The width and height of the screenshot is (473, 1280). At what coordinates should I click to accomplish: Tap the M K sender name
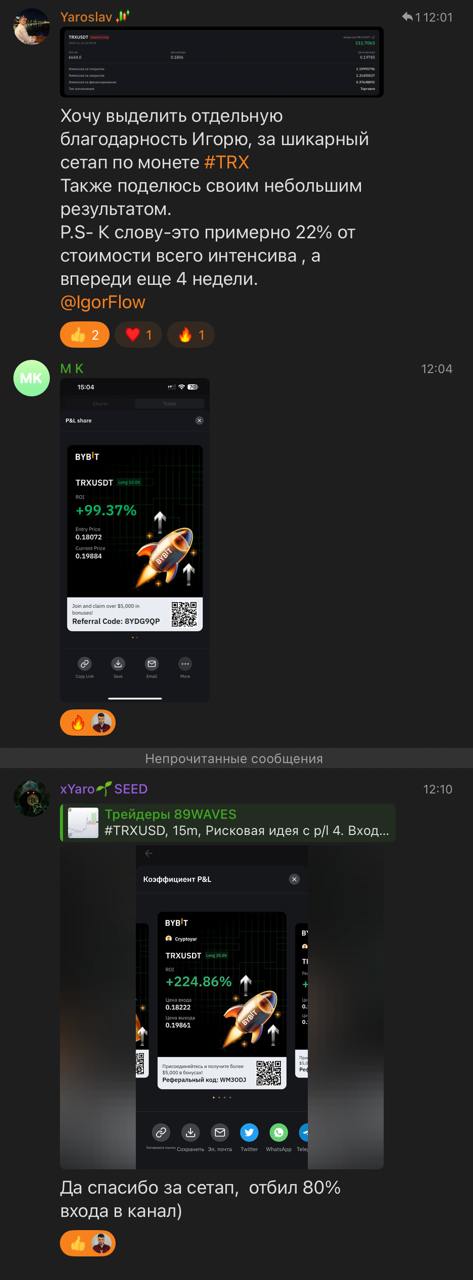click(72, 369)
